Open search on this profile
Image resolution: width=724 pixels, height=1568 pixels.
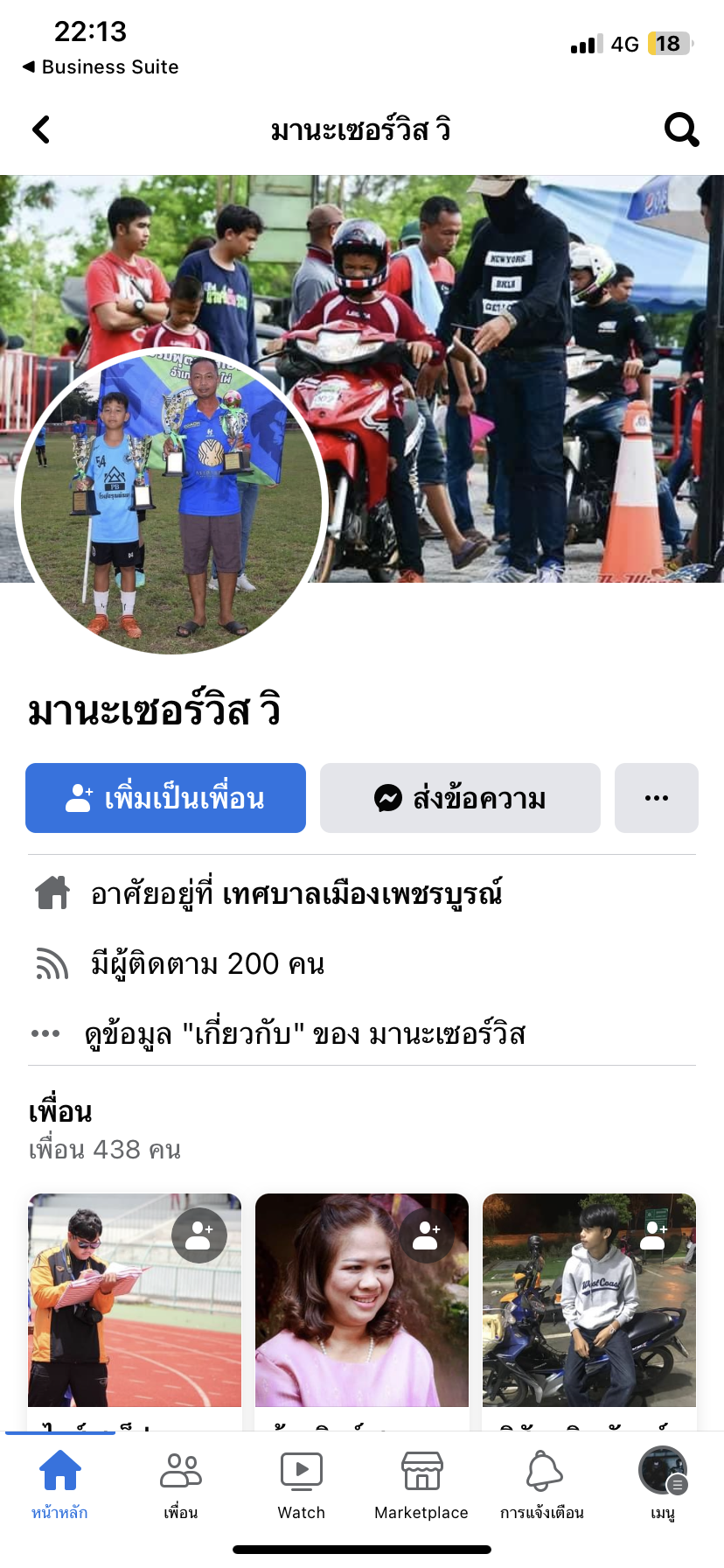click(681, 129)
